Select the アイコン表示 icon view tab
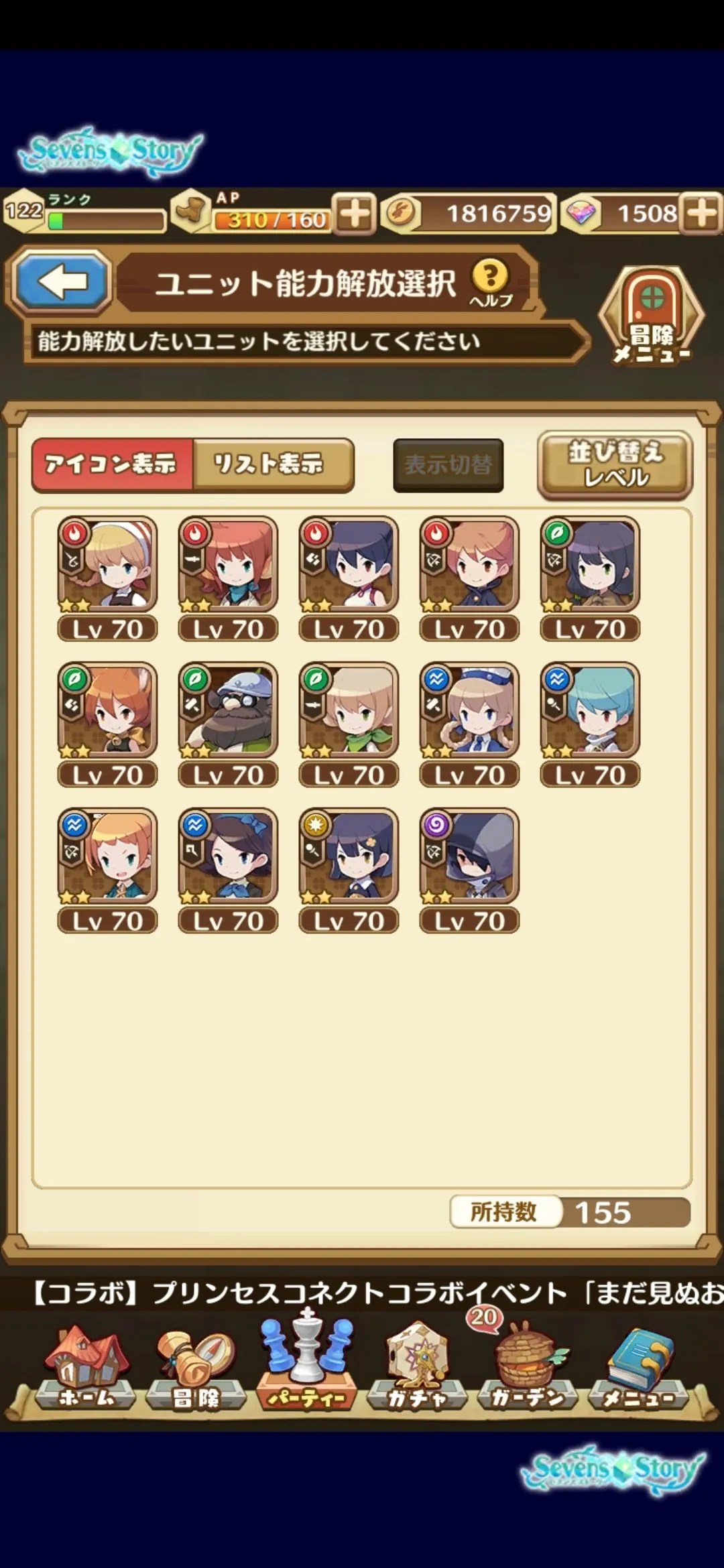Viewport: 724px width, 1568px height. (112, 464)
